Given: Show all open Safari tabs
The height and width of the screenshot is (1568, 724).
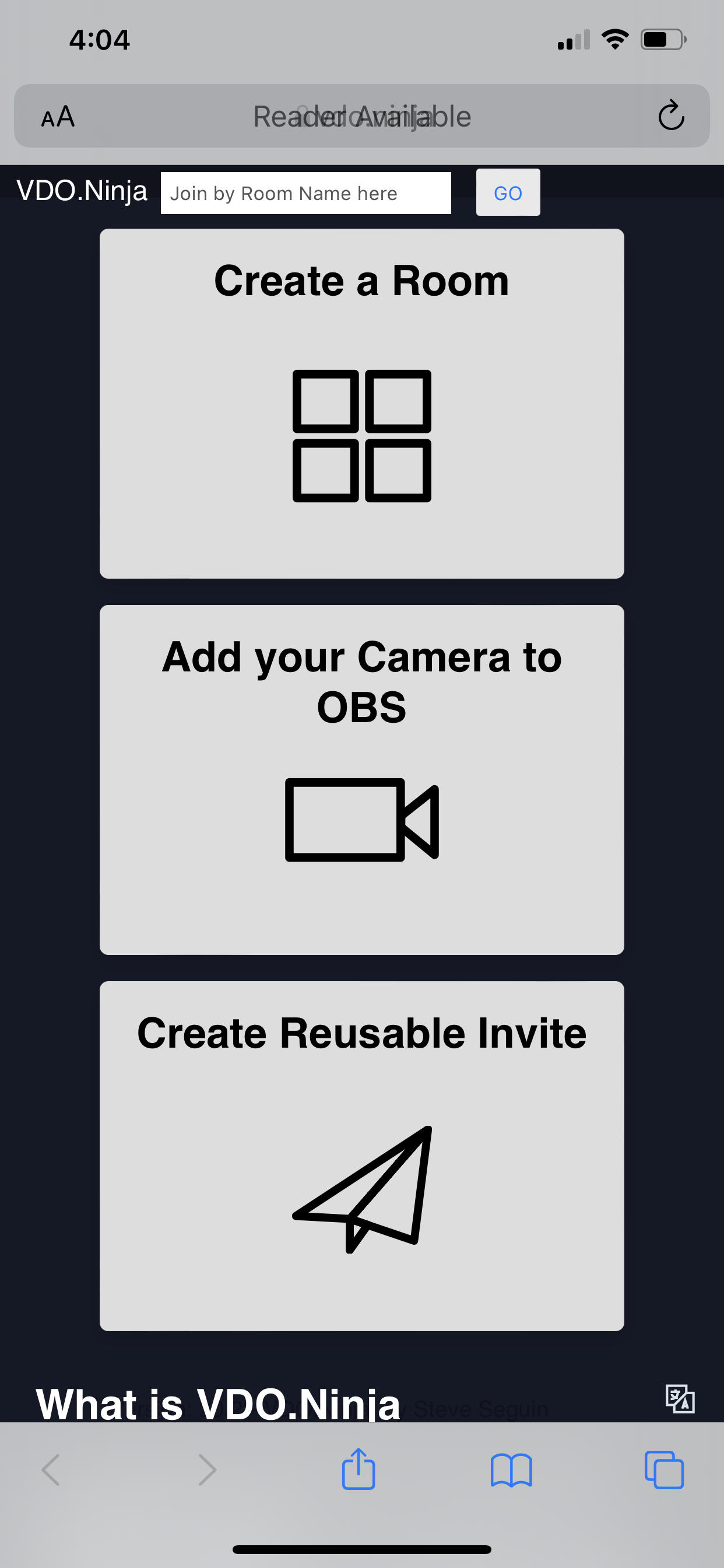Looking at the screenshot, I should [664, 1471].
